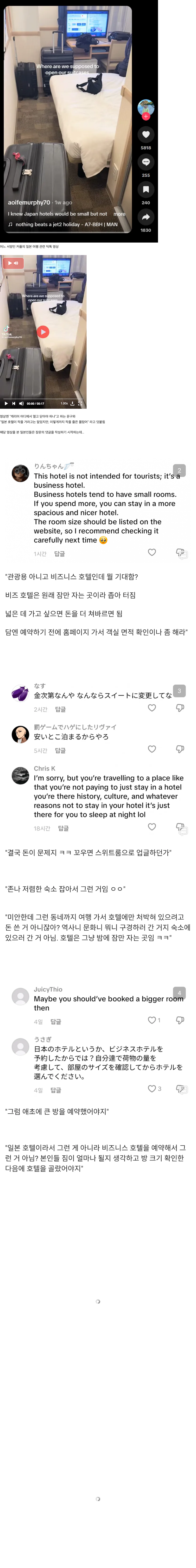Change the 1.00x playback speed
Viewport: 196px width, 1568px height.
click(64, 403)
